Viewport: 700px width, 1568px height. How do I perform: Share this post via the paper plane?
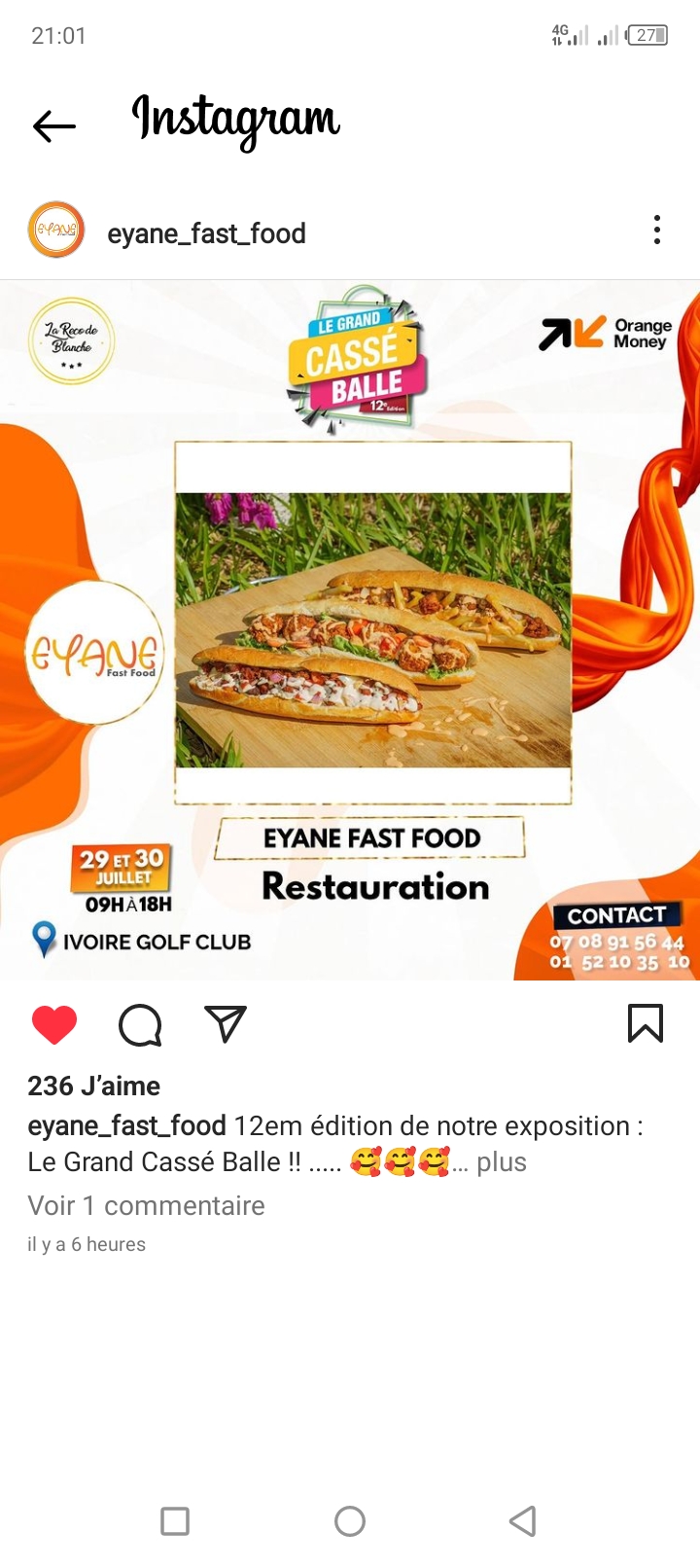pyautogui.click(x=226, y=1023)
